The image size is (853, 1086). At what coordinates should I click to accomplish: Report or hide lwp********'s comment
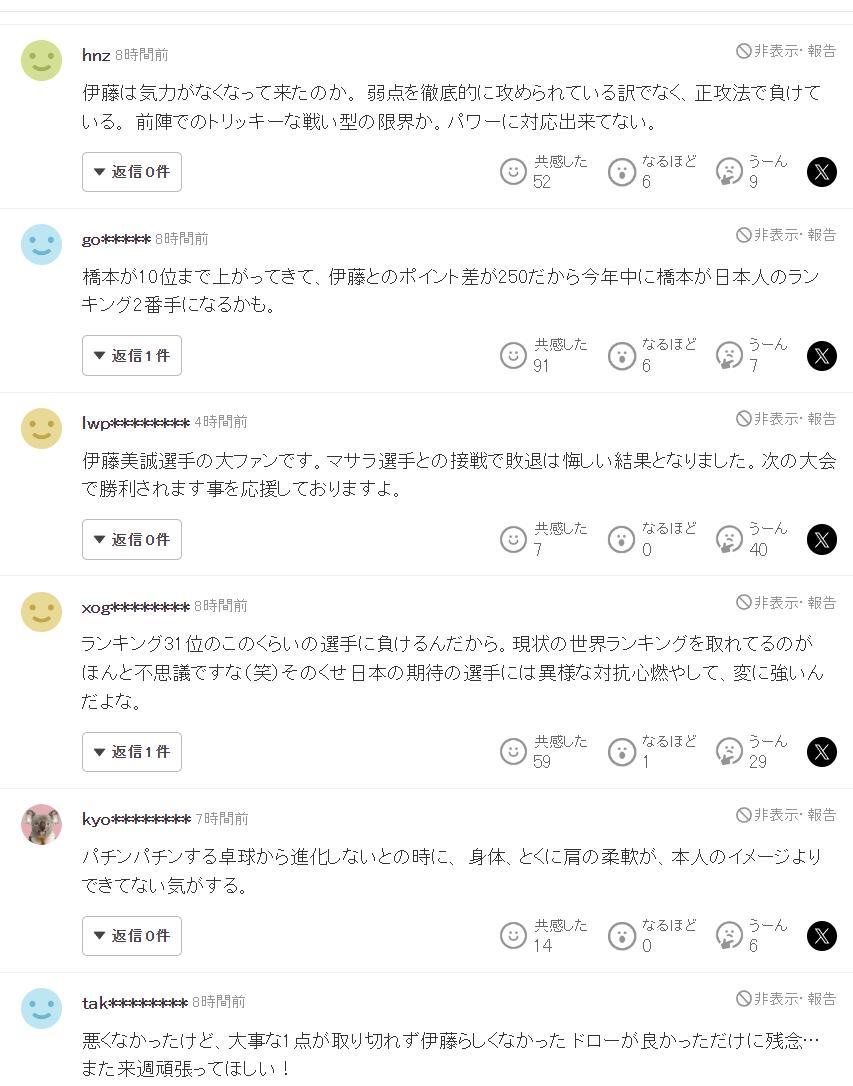(x=786, y=419)
